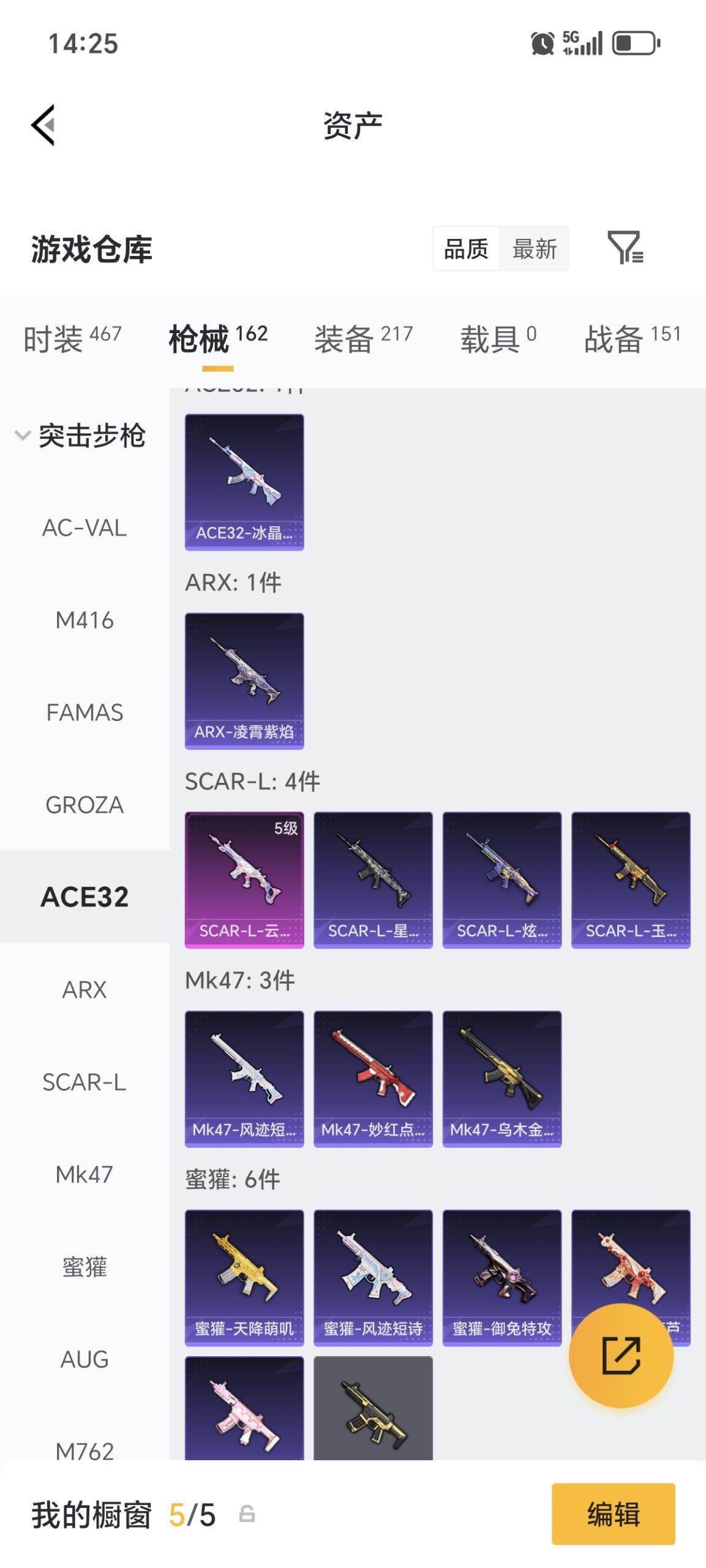Collapse the 突击步枪 category
Viewport: 706px width, 1568px height.
(x=80, y=435)
